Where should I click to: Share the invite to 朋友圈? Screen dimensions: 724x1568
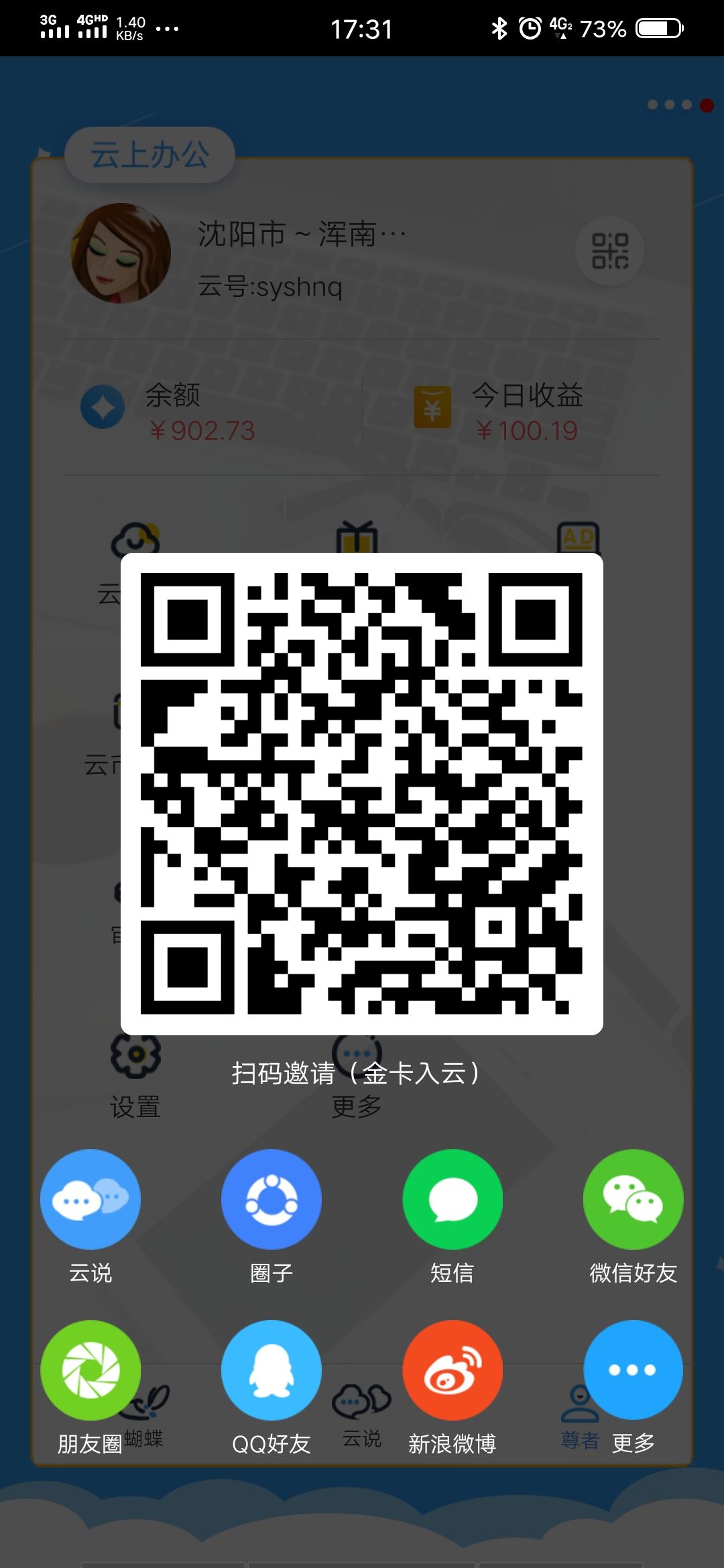90,1370
